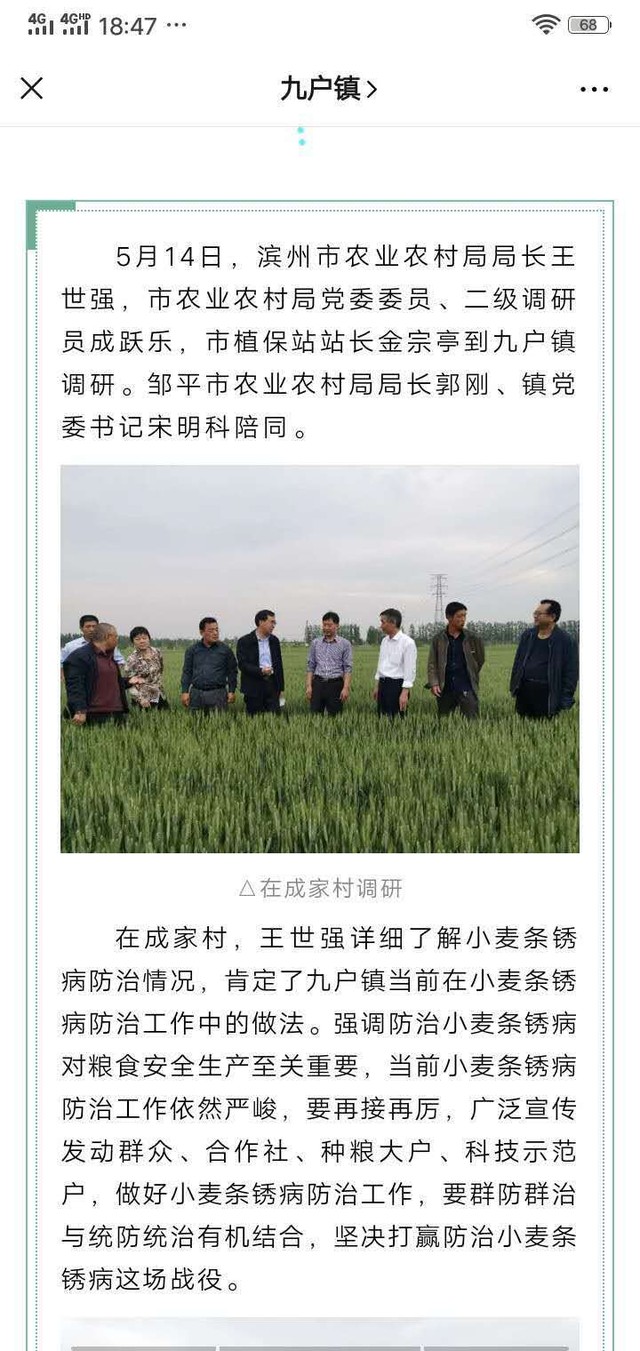The image size is (640, 1351).
Task: Open the three-dot more options menu
Action: tap(594, 89)
